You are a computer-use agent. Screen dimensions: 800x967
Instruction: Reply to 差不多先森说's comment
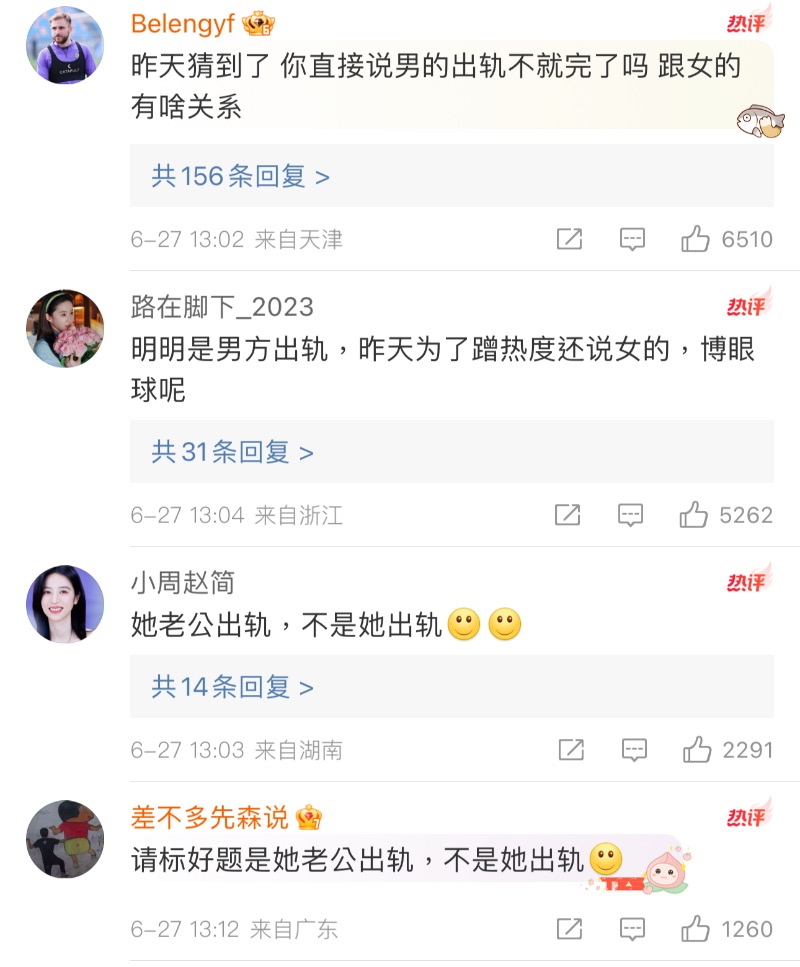632,929
